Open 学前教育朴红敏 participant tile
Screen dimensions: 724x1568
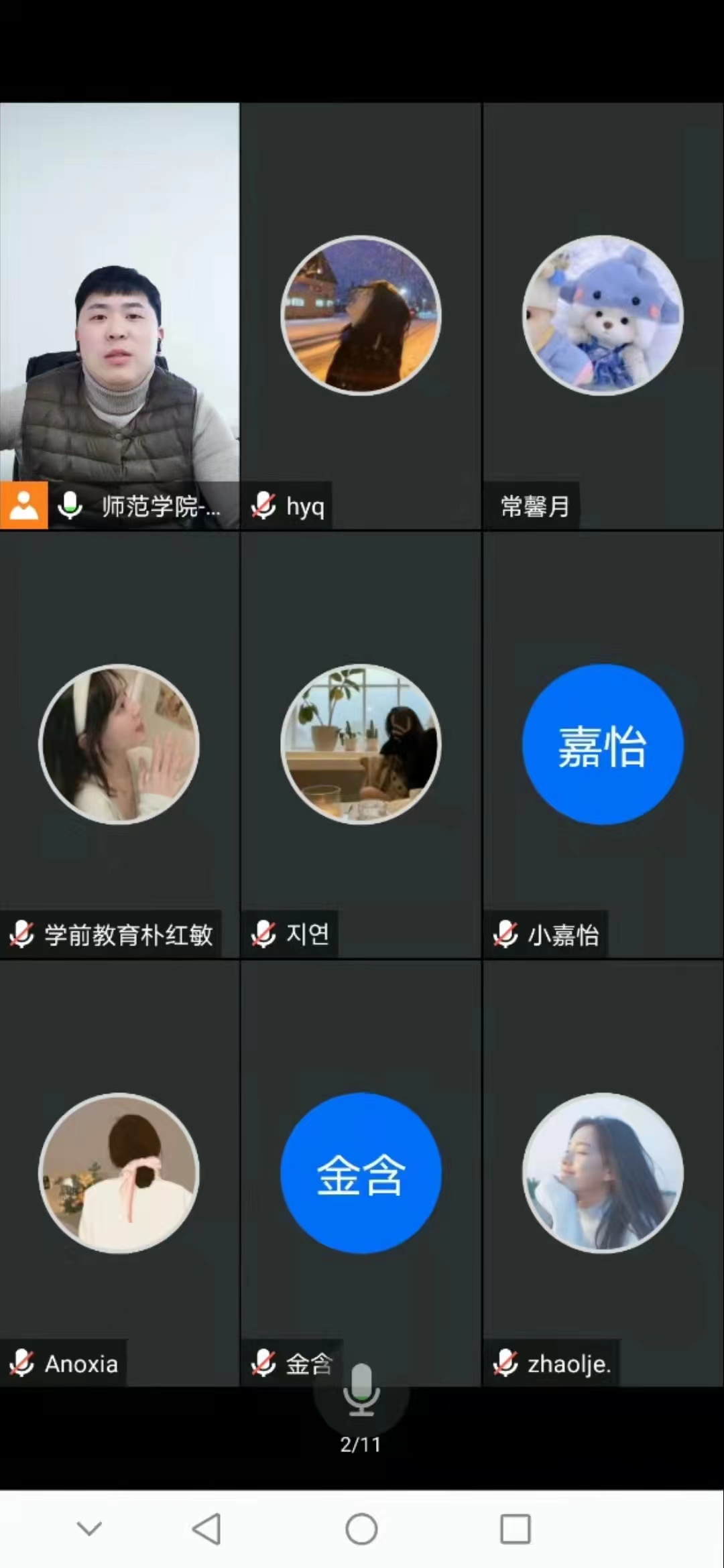[x=119, y=744]
